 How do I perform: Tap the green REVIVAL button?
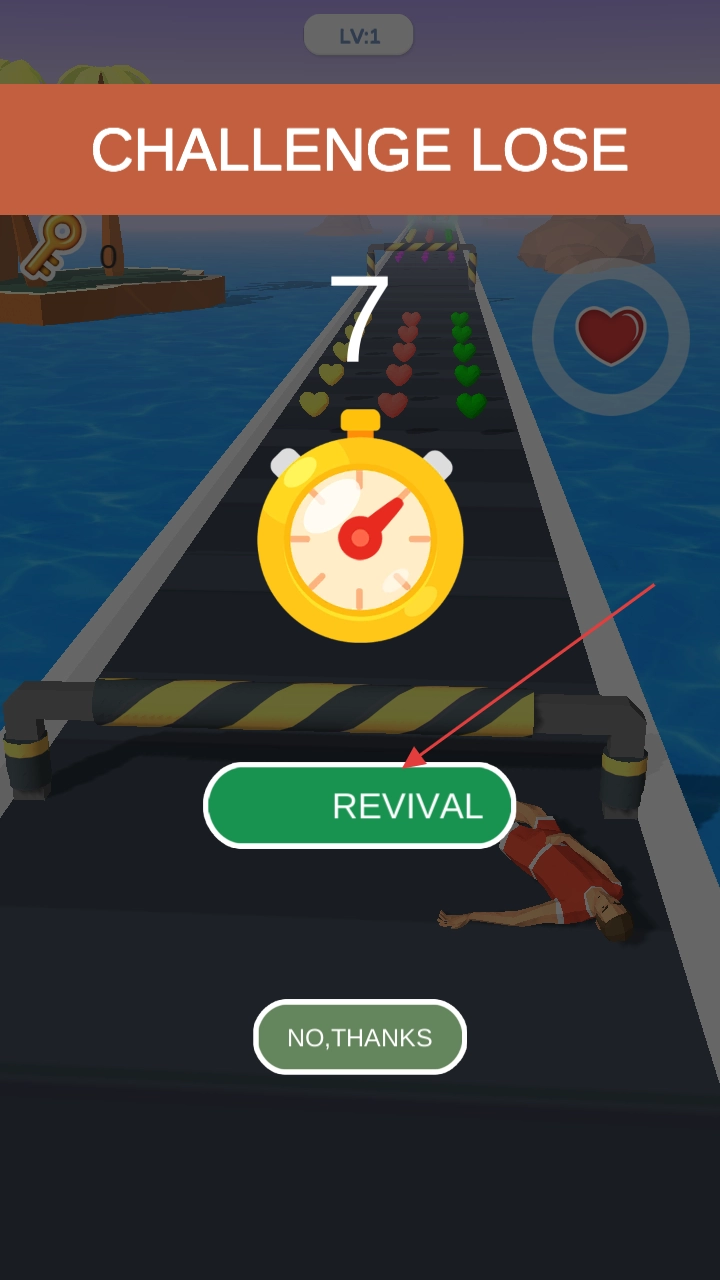pos(360,806)
